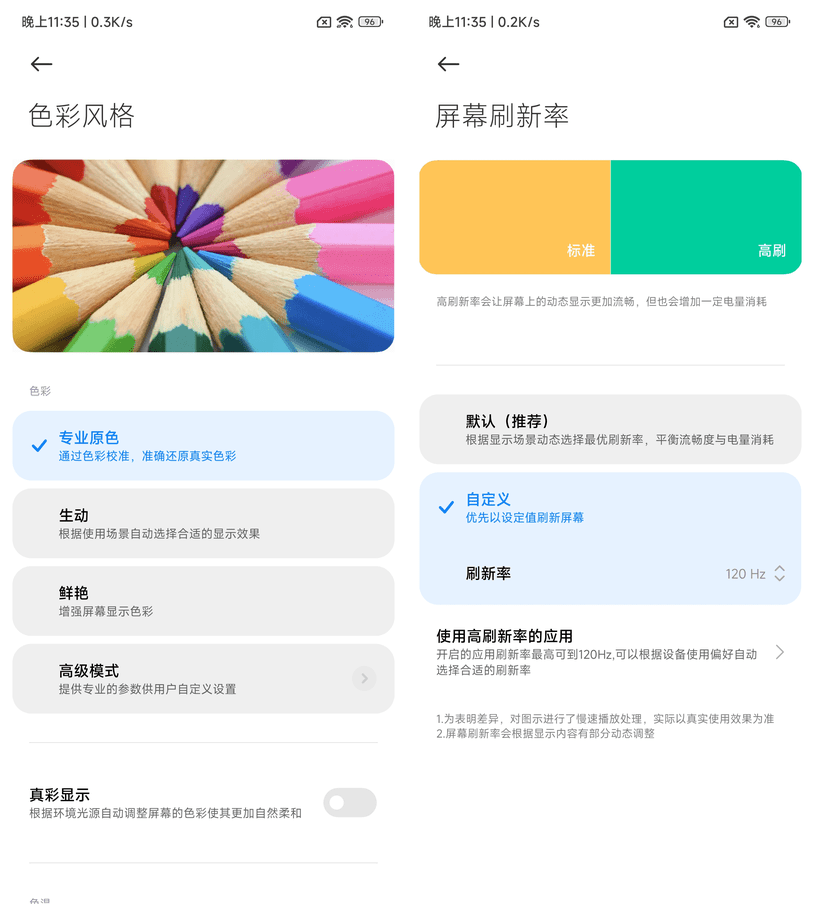Toggle the 真彩显示 switch
This screenshot has height=904, width=814.
[350, 802]
